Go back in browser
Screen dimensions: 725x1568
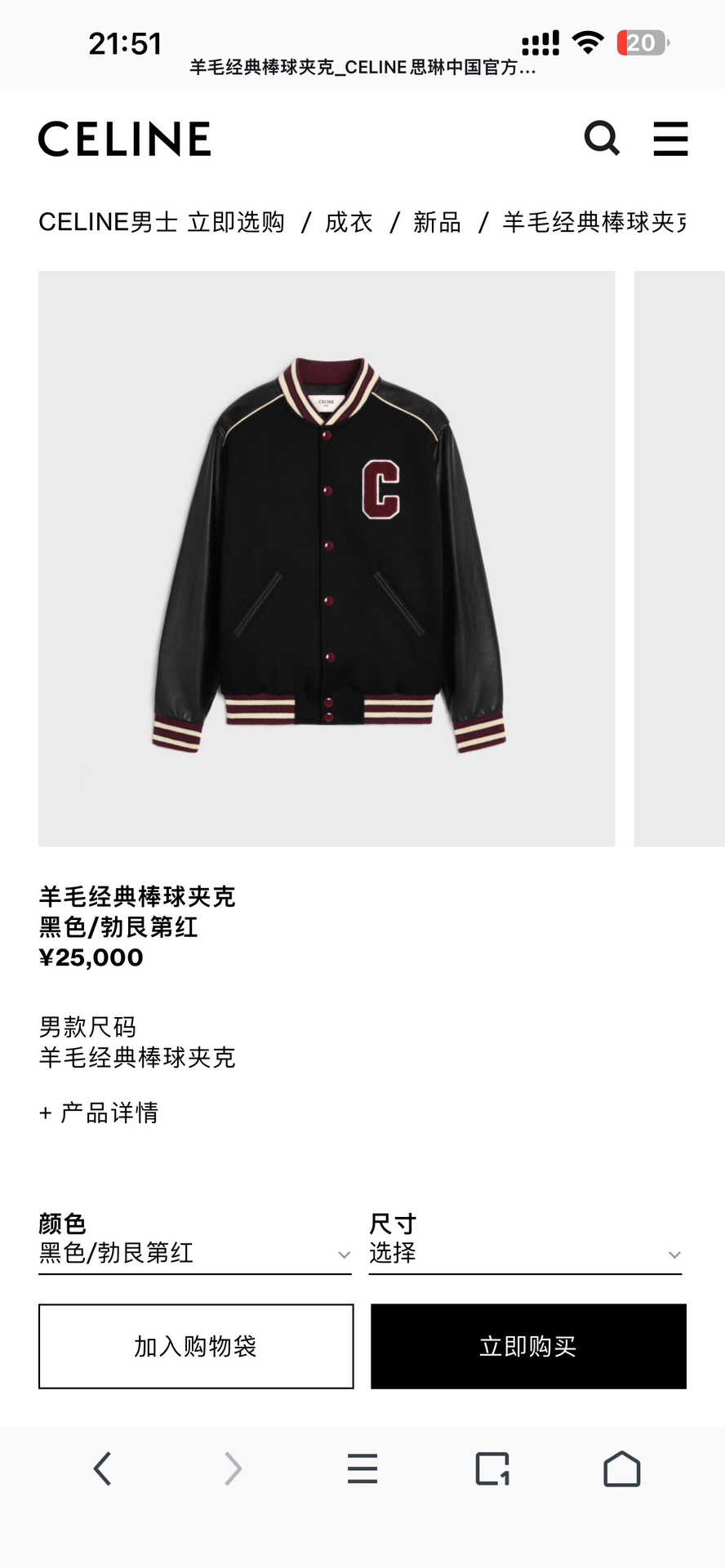(102, 1468)
